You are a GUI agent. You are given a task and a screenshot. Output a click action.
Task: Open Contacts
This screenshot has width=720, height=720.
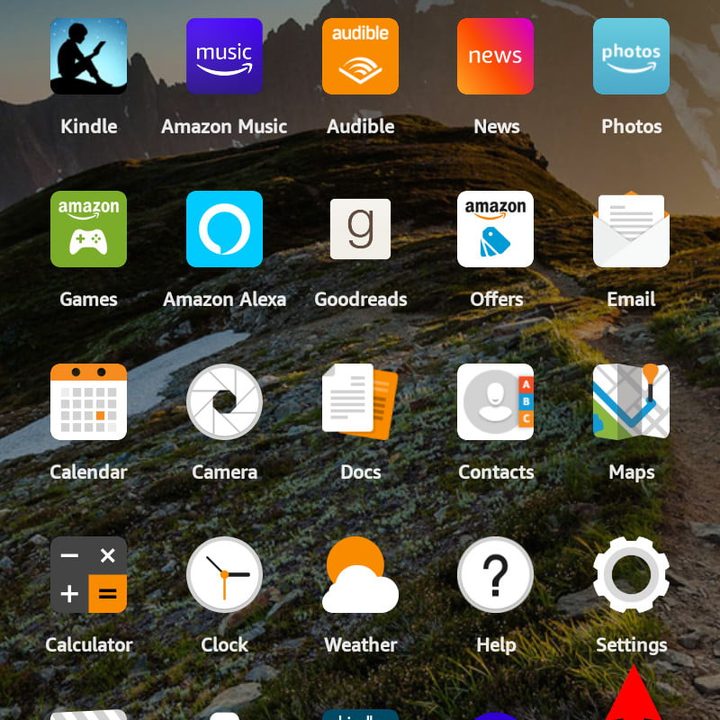pos(496,402)
